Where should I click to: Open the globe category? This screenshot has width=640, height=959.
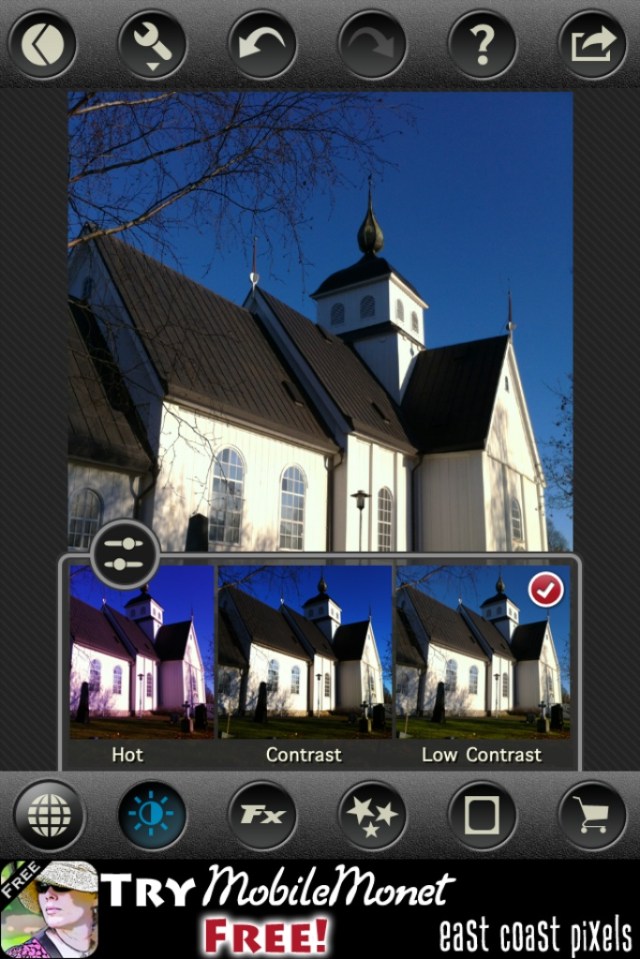pyautogui.click(x=49, y=815)
